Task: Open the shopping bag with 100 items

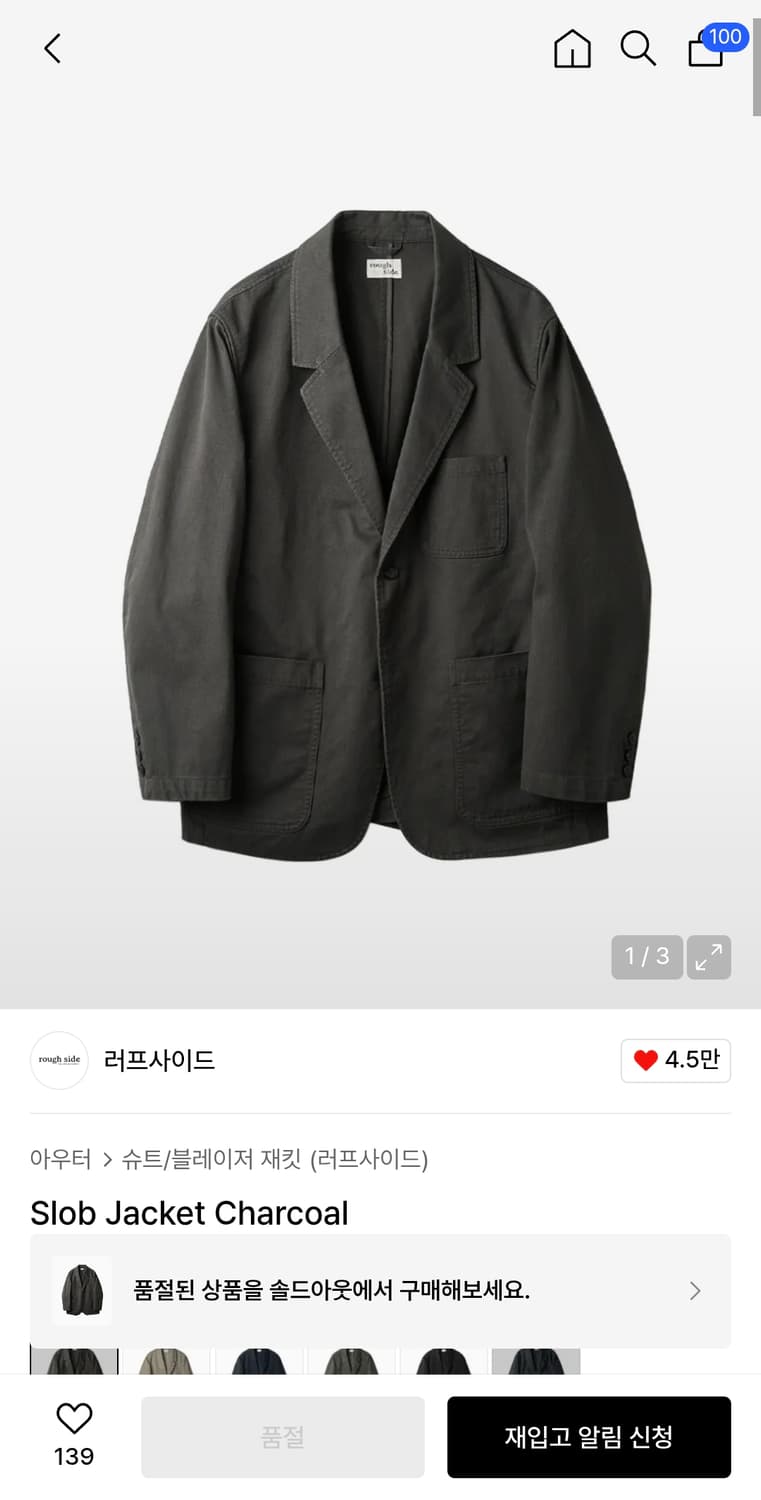Action: (x=706, y=50)
